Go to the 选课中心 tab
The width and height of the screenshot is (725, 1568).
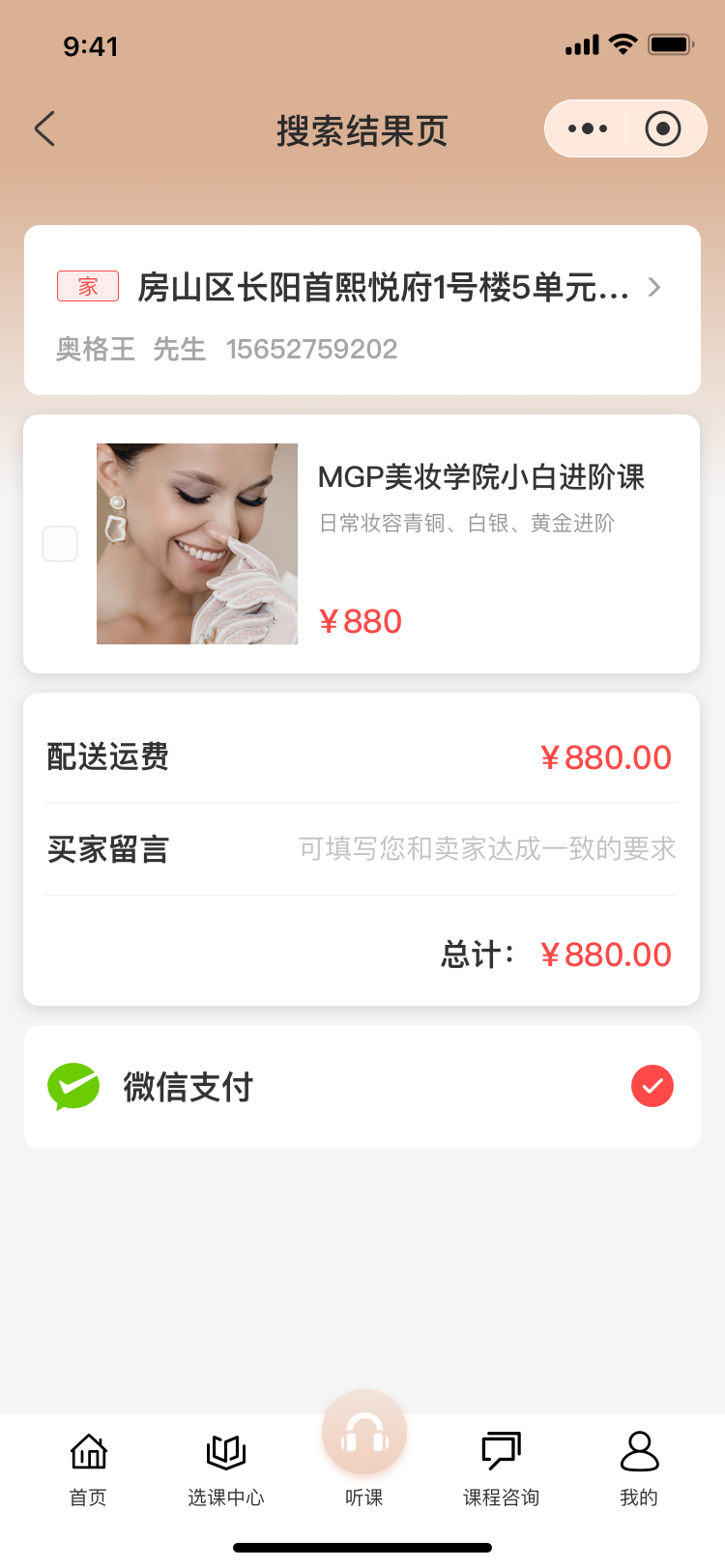coord(226,1468)
